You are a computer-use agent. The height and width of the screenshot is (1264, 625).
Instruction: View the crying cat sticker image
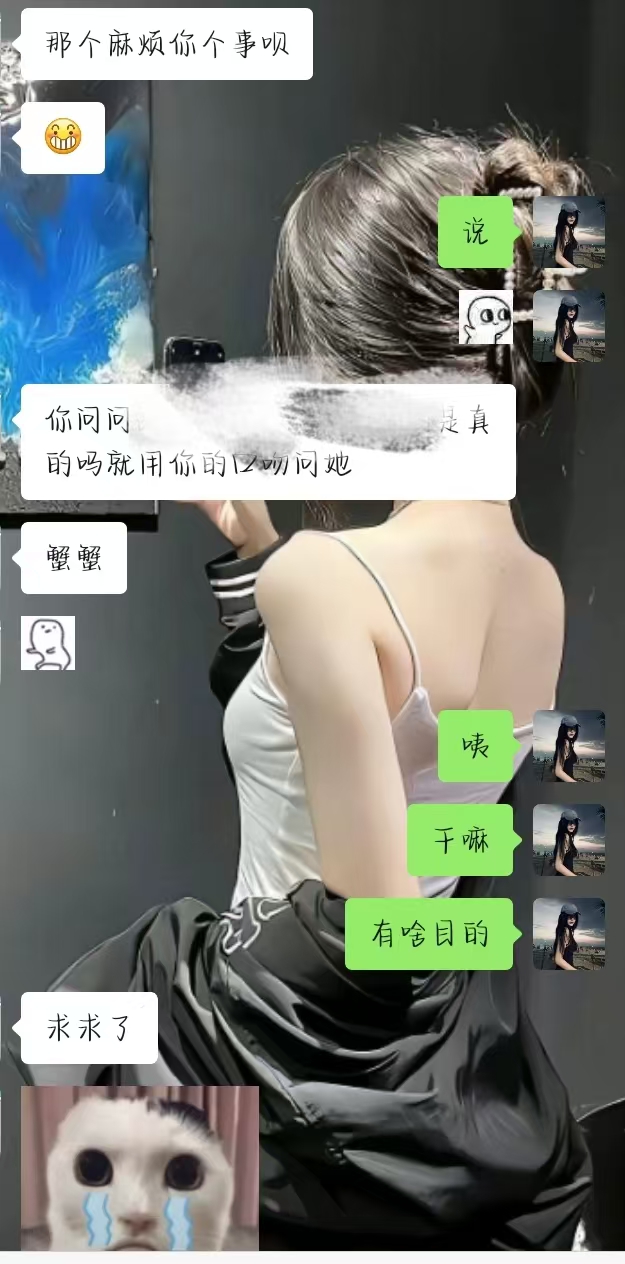[x=140, y=1168]
